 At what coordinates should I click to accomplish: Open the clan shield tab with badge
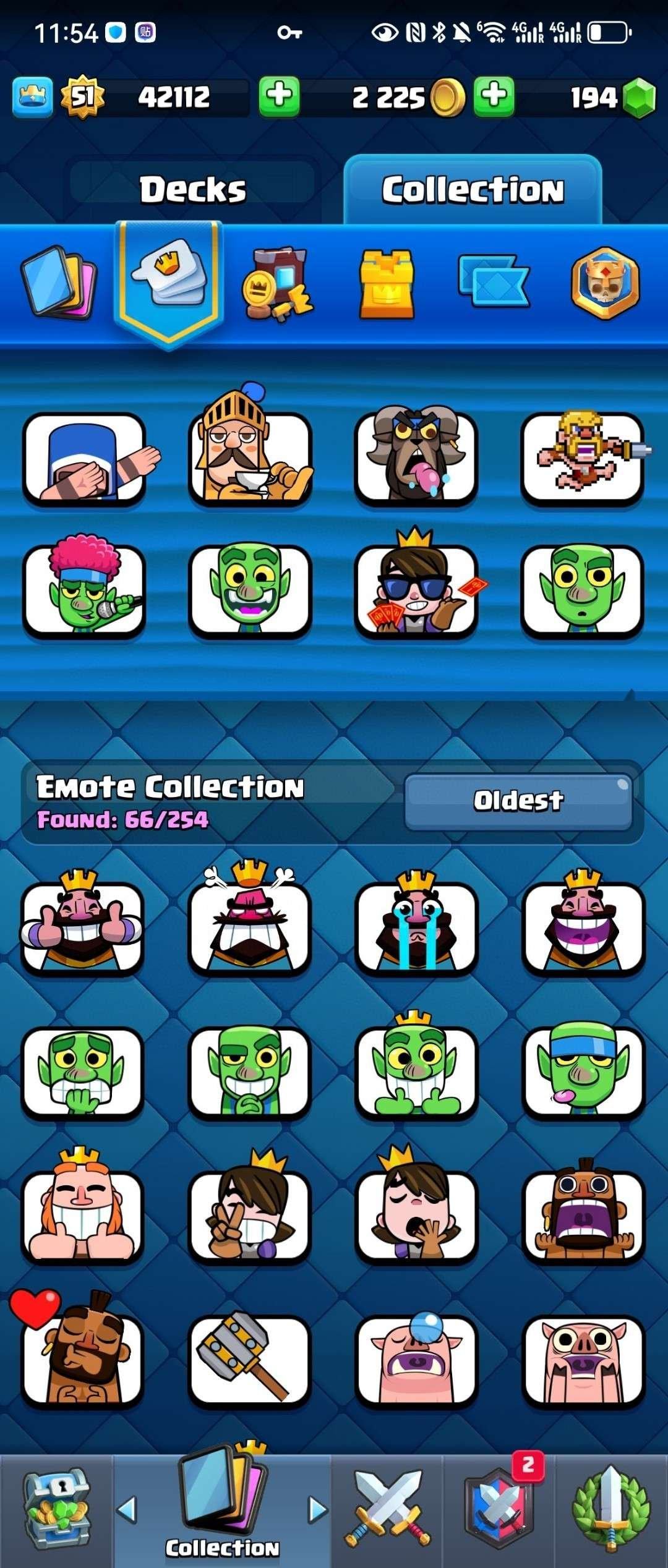pos(499,1509)
